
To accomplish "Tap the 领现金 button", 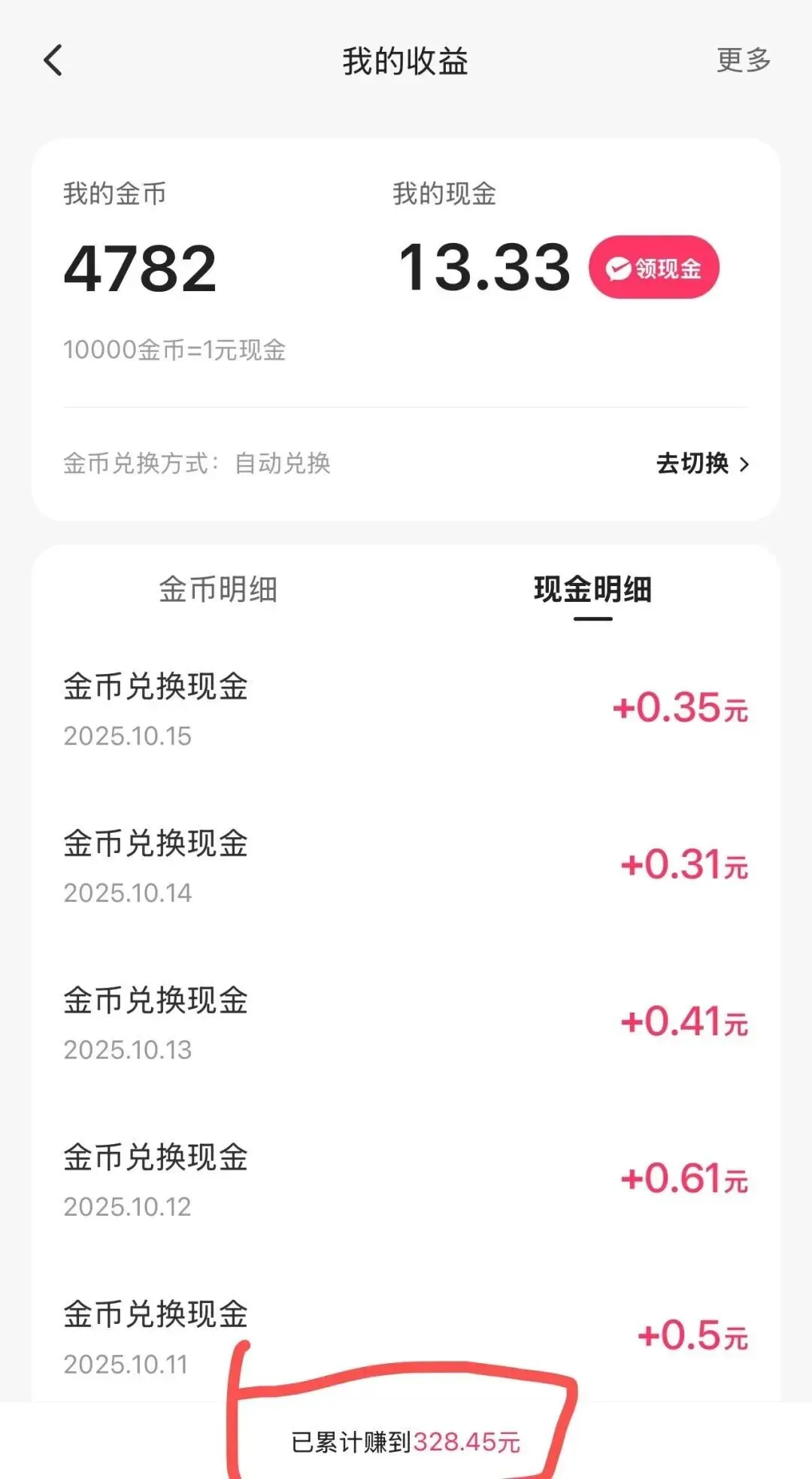I will 653,268.
